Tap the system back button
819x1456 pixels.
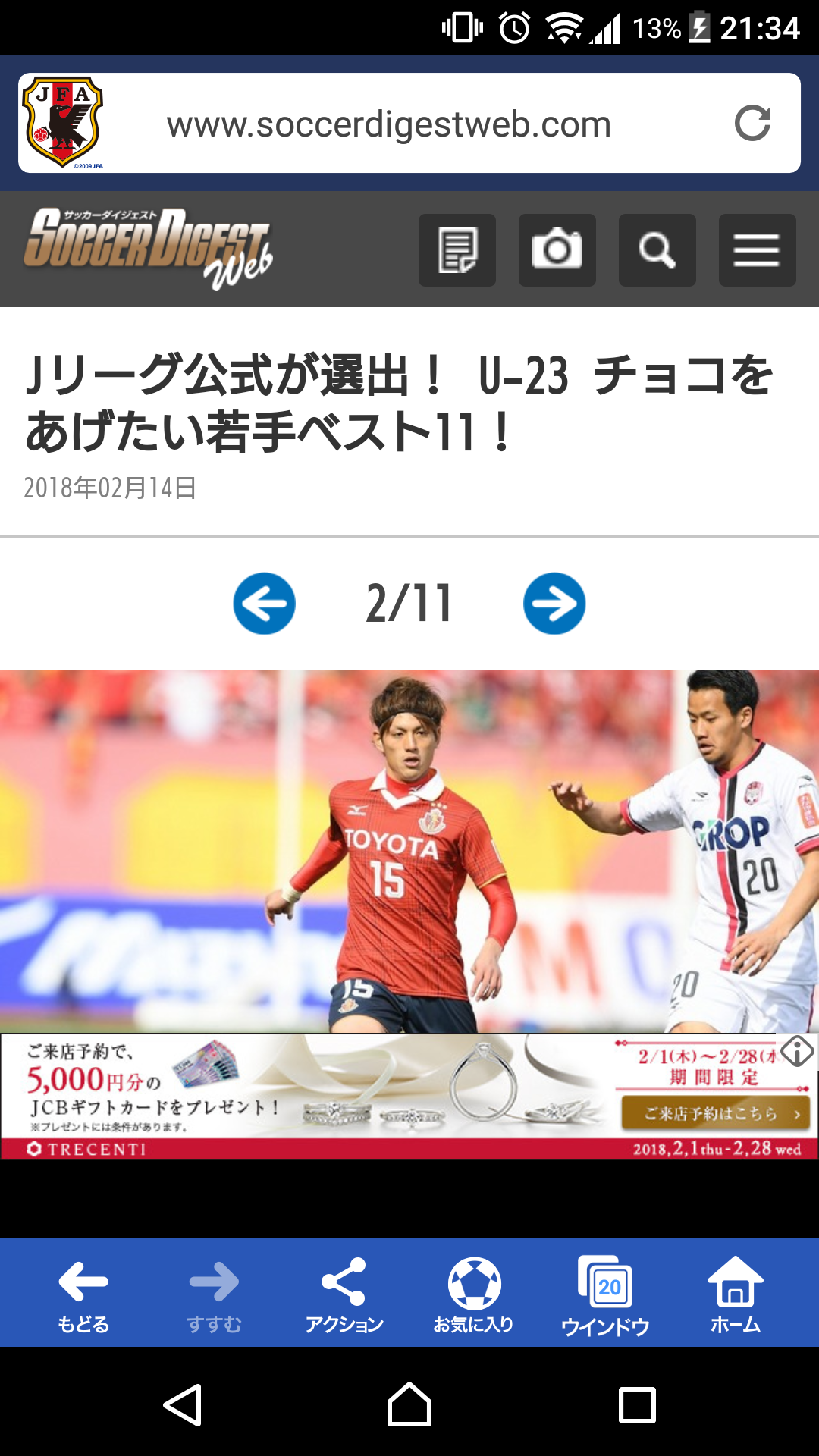(183, 1405)
